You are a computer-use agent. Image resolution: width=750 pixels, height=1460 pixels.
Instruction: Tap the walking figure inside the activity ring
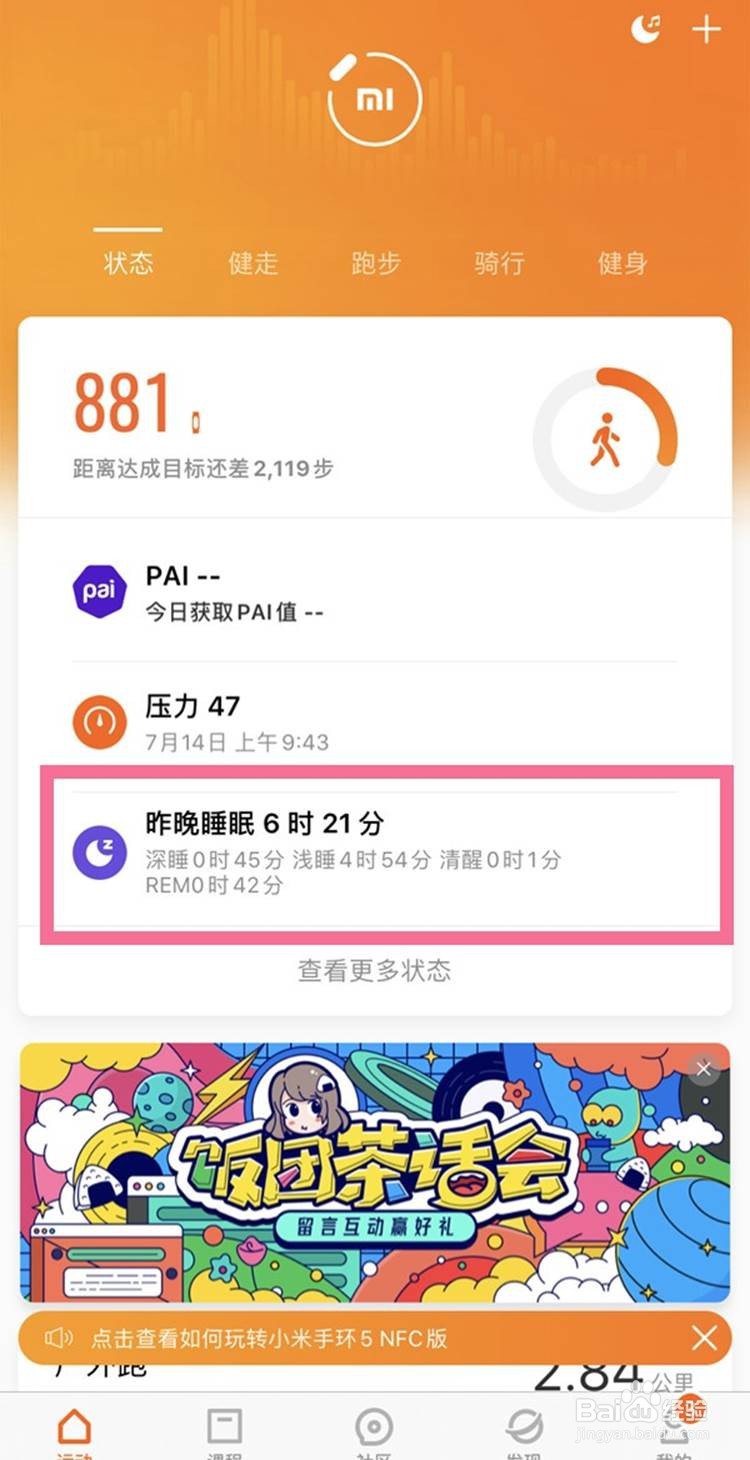click(606, 435)
